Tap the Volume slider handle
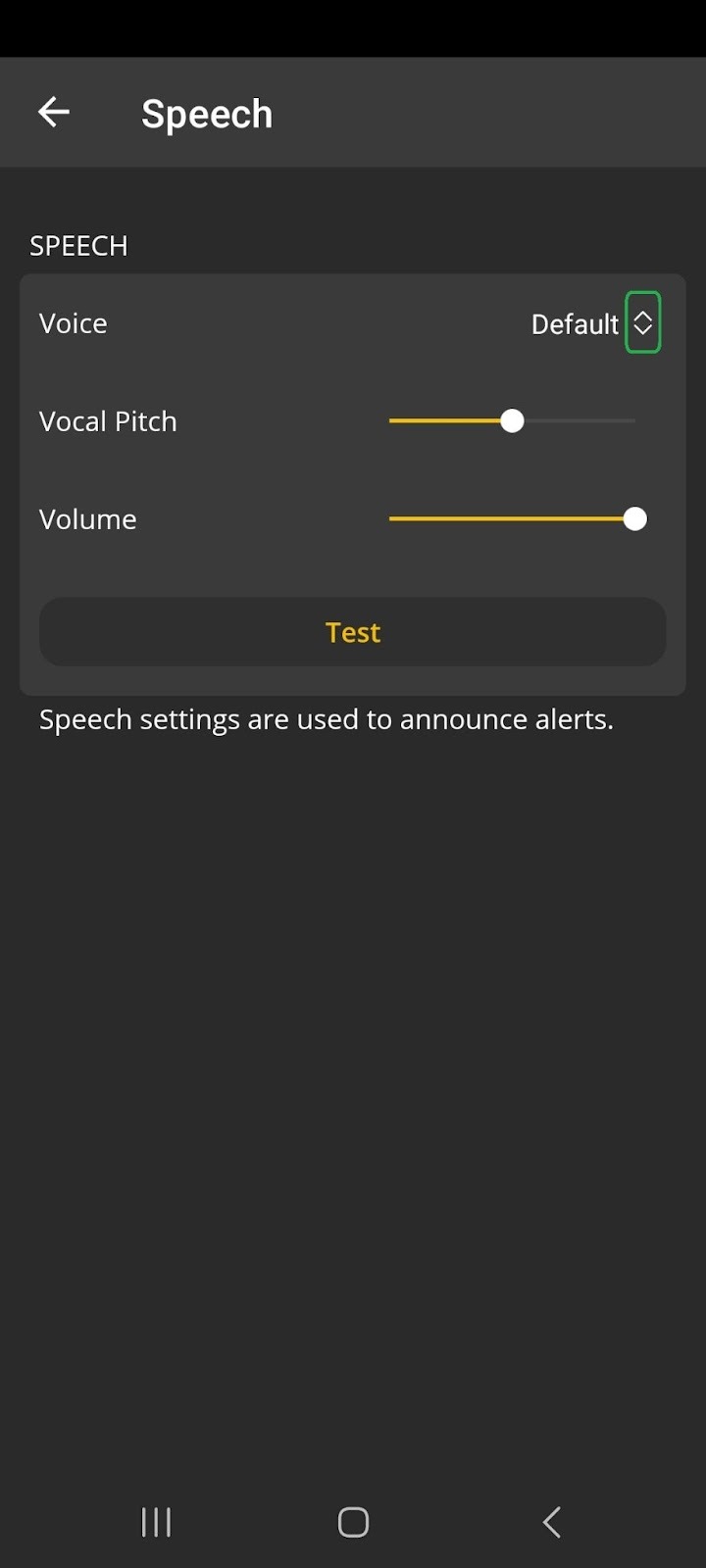The width and height of the screenshot is (706, 1568). click(x=634, y=518)
